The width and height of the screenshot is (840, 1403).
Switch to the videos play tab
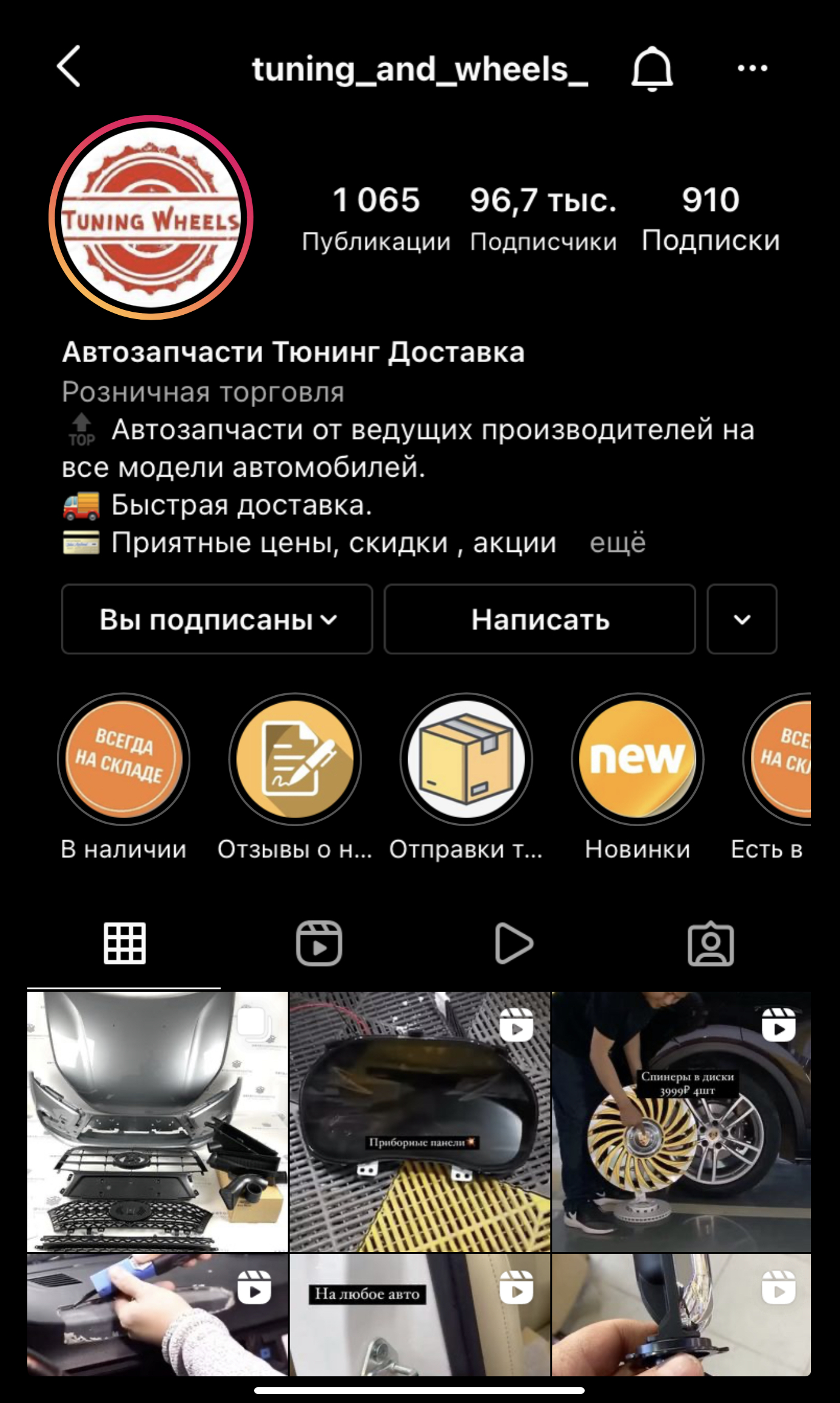(514, 943)
